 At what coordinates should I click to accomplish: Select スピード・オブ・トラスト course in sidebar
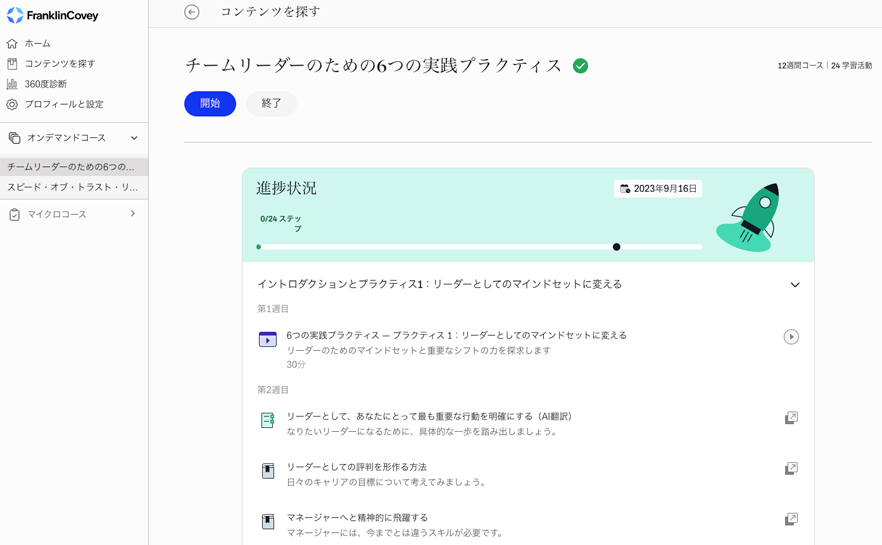pyautogui.click(x=72, y=187)
